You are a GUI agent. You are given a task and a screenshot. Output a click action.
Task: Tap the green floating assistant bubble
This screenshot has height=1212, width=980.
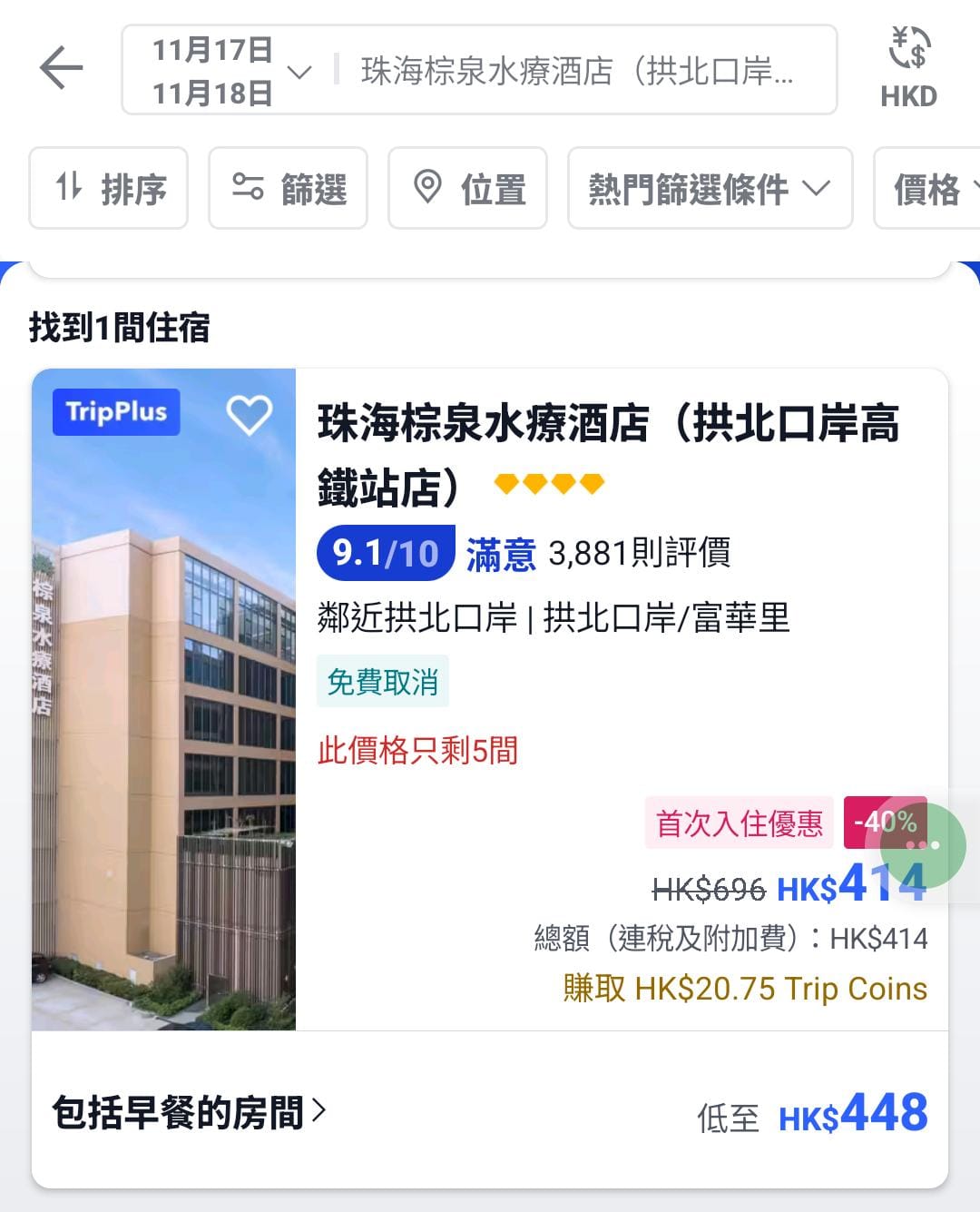[922, 845]
